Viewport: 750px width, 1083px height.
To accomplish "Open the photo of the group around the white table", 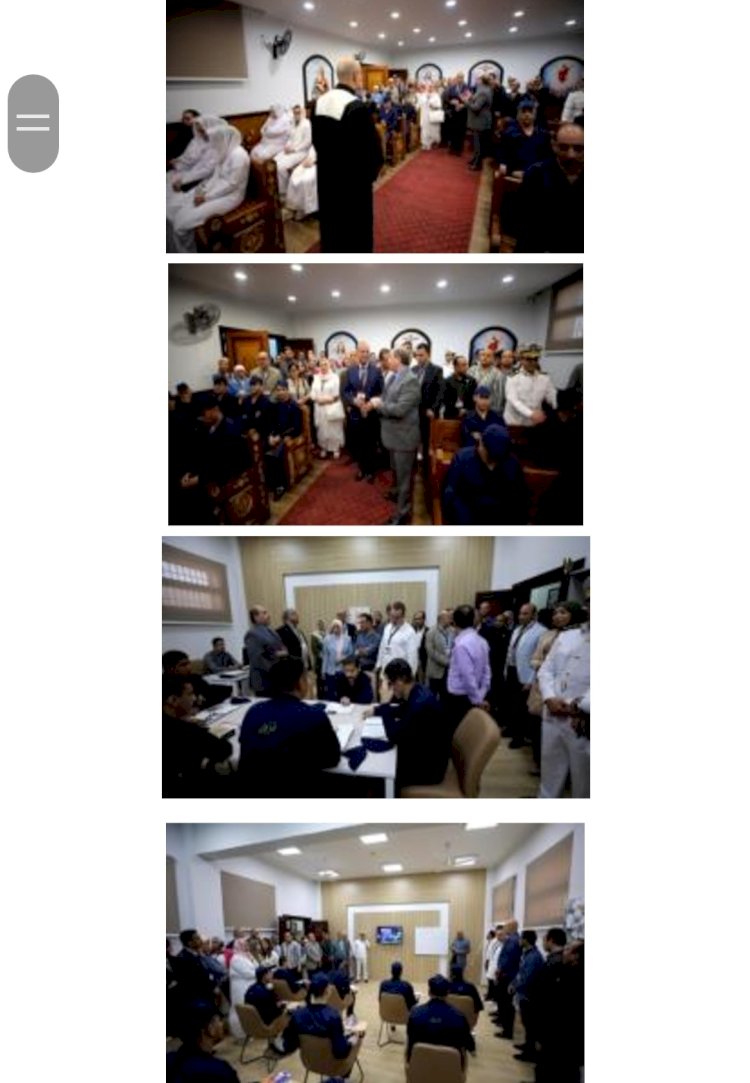I will click(375, 667).
